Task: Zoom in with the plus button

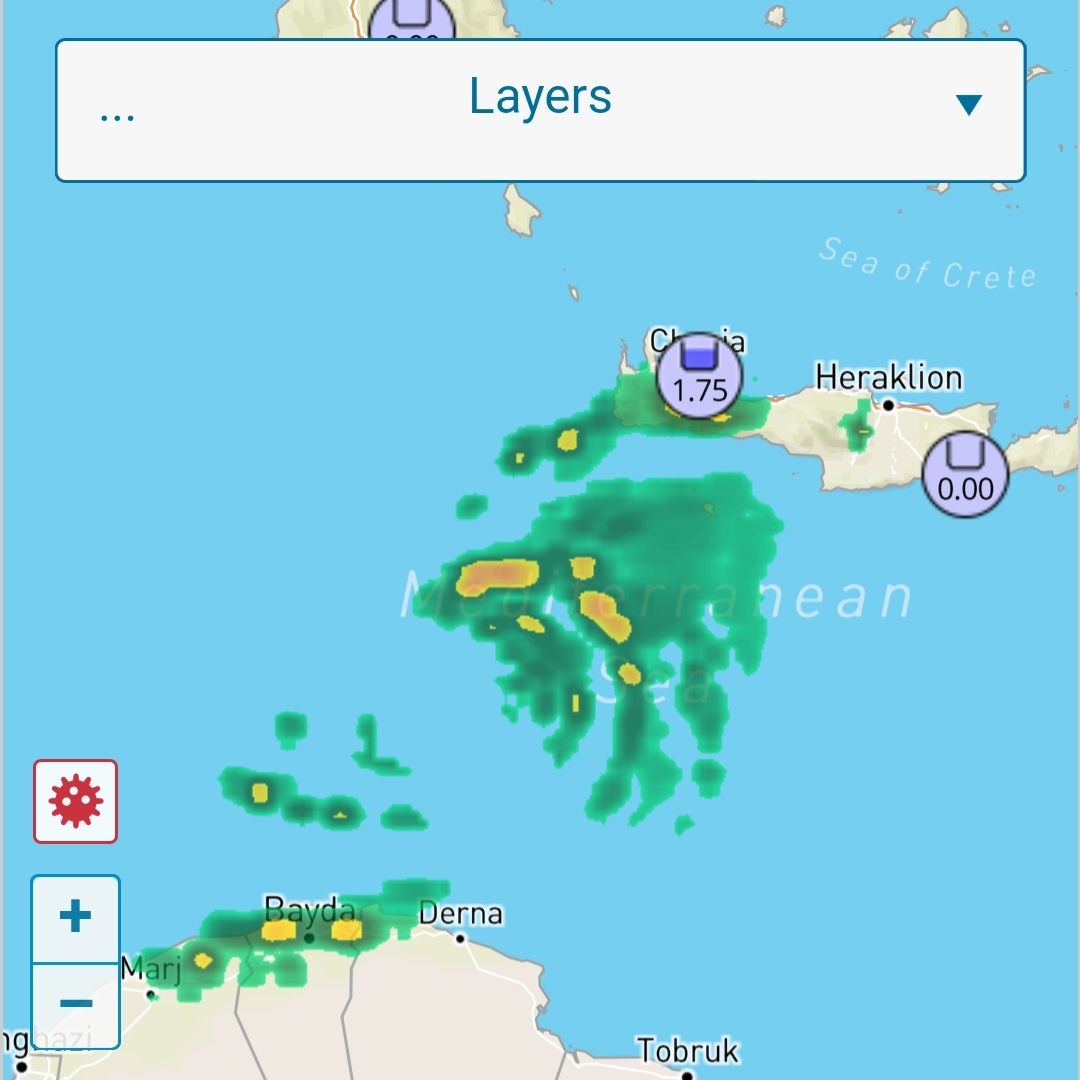Action: [76, 918]
